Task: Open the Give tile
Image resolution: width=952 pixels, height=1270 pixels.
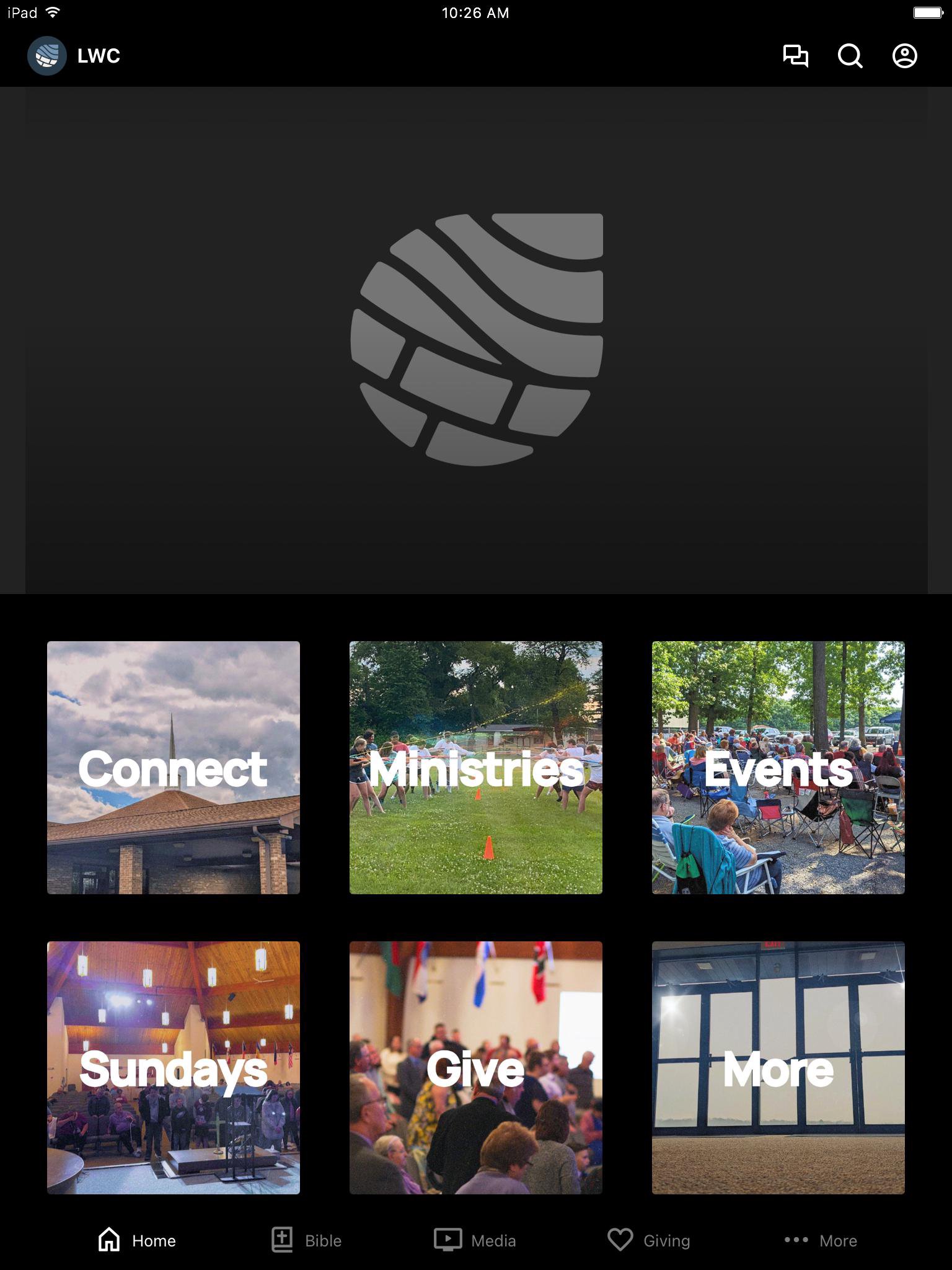Action: [x=476, y=1068]
